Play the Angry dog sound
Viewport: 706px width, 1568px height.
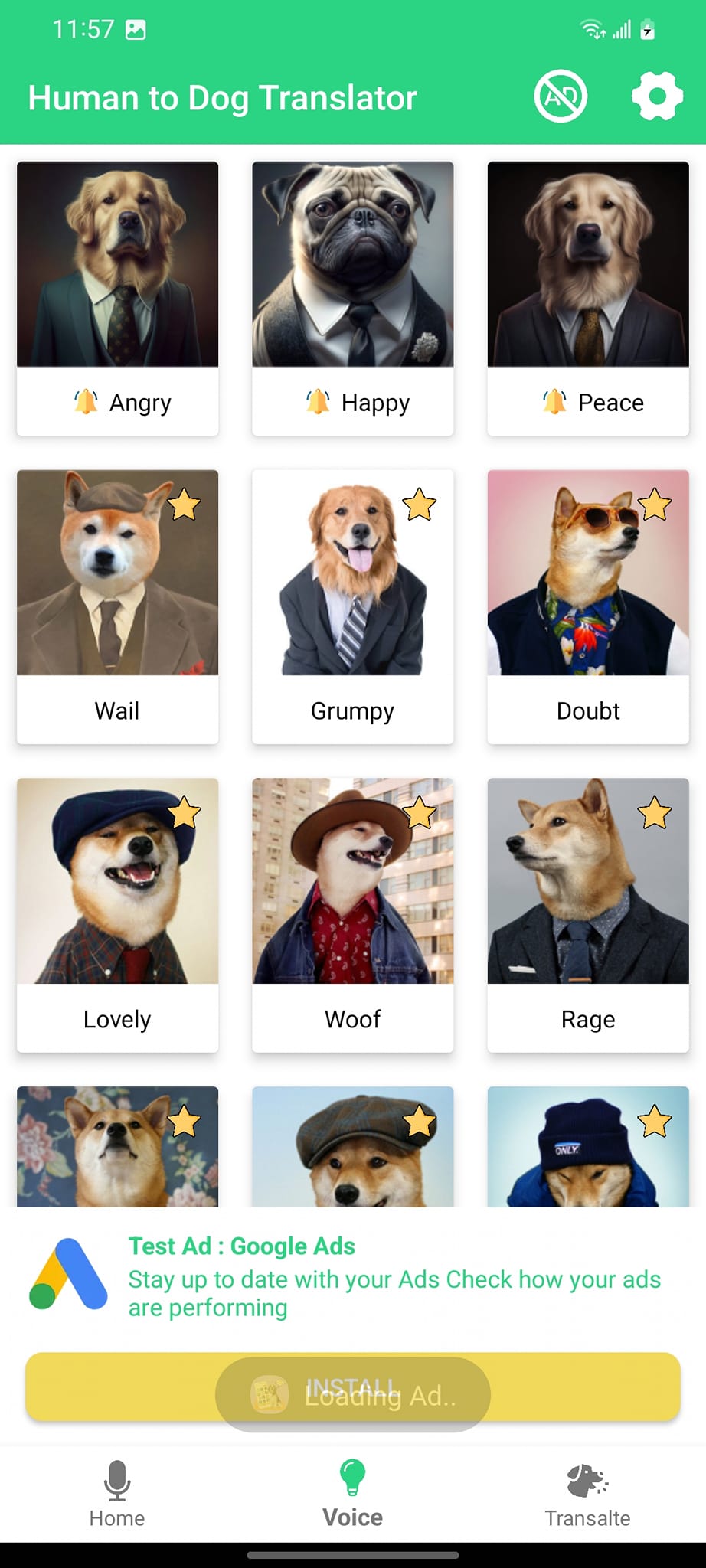(118, 299)
